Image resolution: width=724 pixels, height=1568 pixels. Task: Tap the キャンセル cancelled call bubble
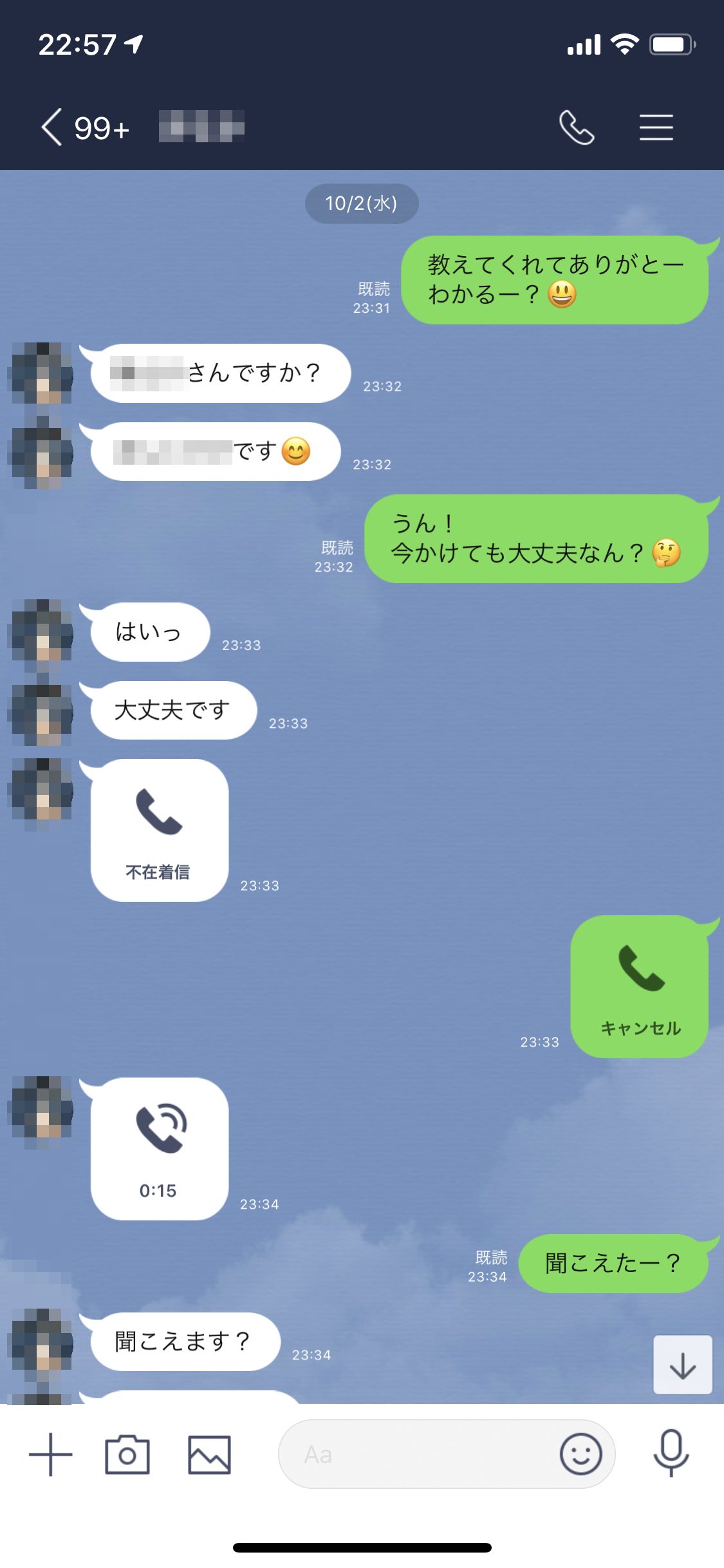pos(640,986)
